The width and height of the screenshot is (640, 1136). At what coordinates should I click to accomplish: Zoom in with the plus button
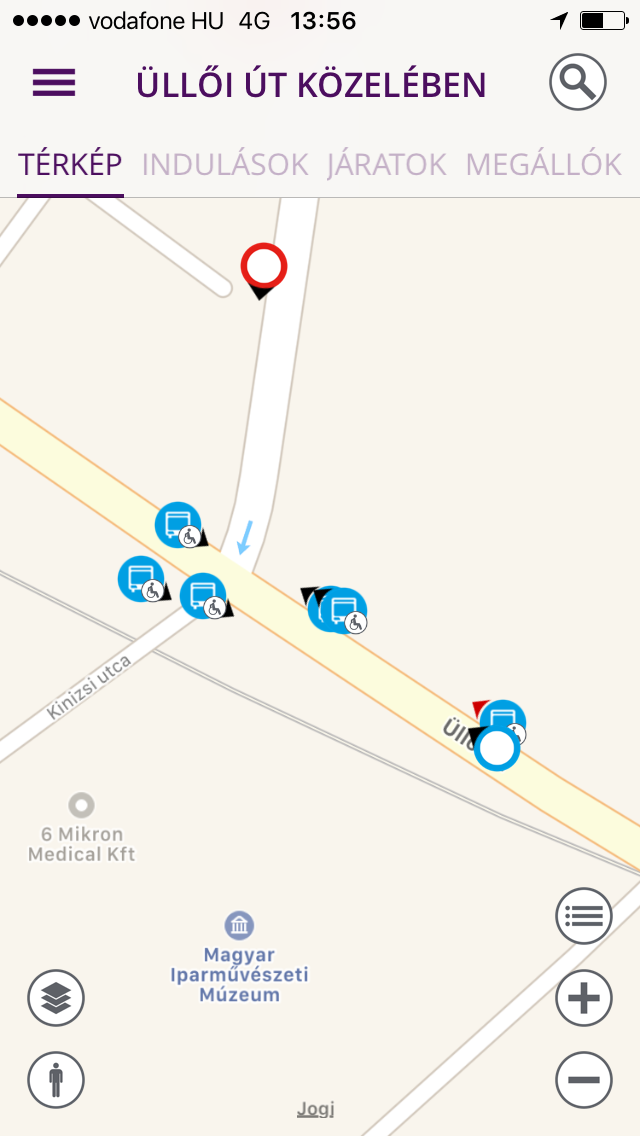(584, 998)
